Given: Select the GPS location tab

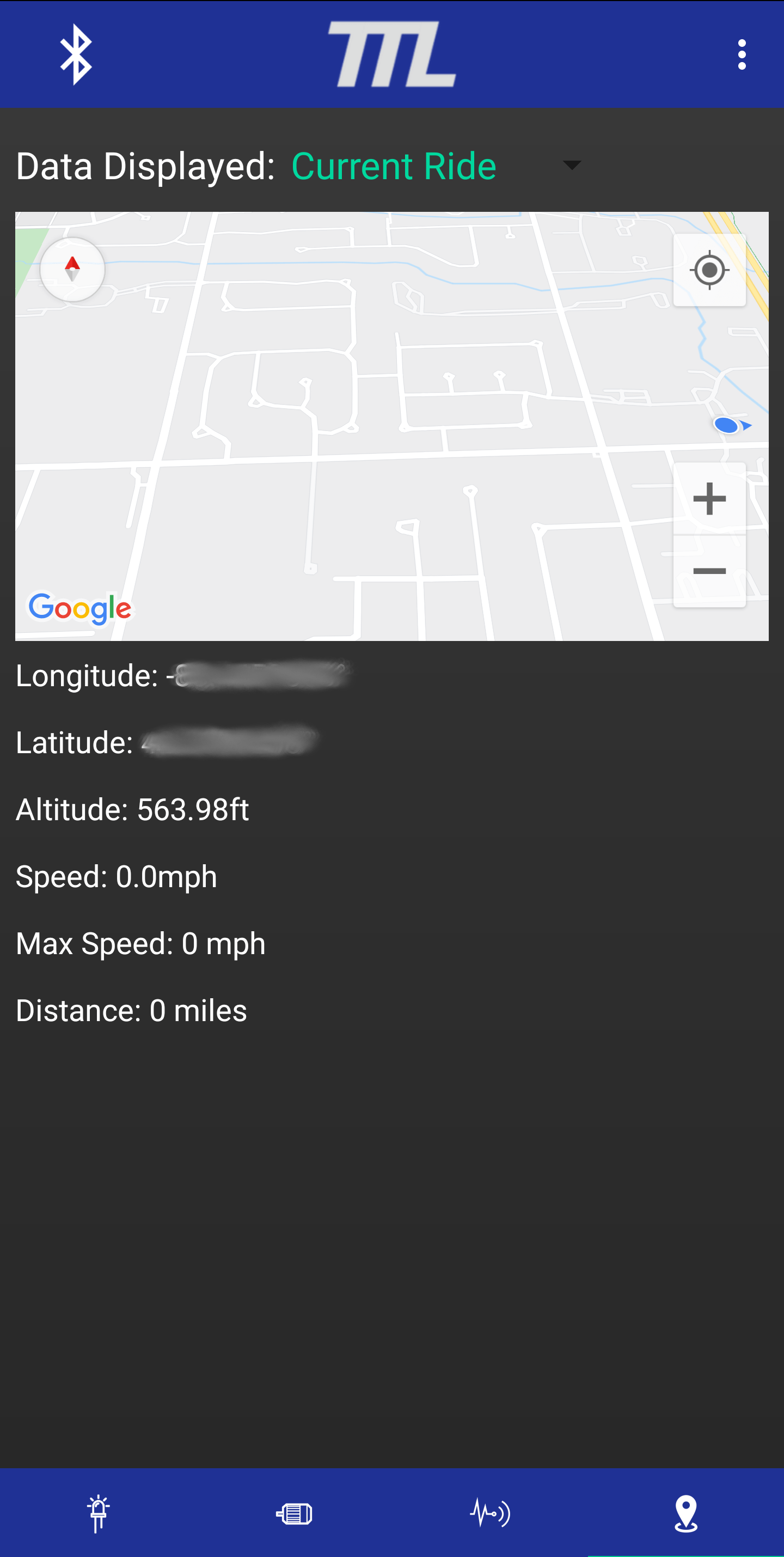Looking at the screenshot, I should 686,1513.
